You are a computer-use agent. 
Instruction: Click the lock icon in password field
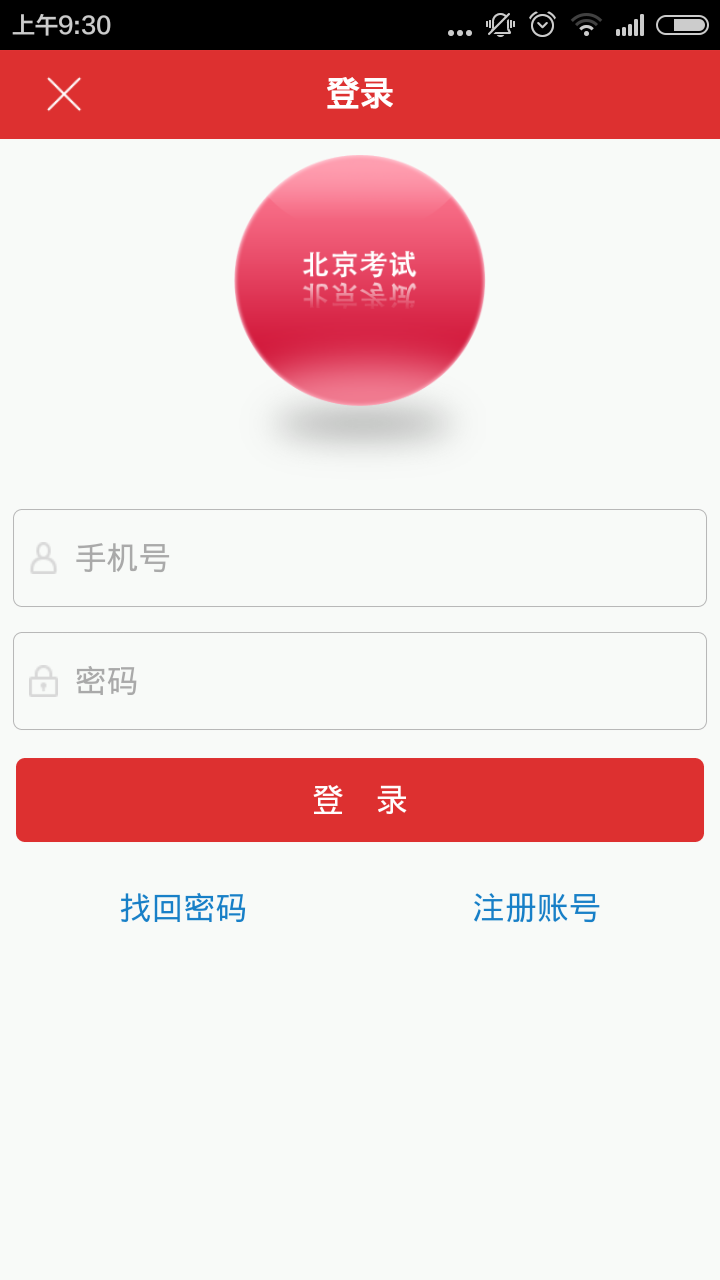(x=44, y=681)
